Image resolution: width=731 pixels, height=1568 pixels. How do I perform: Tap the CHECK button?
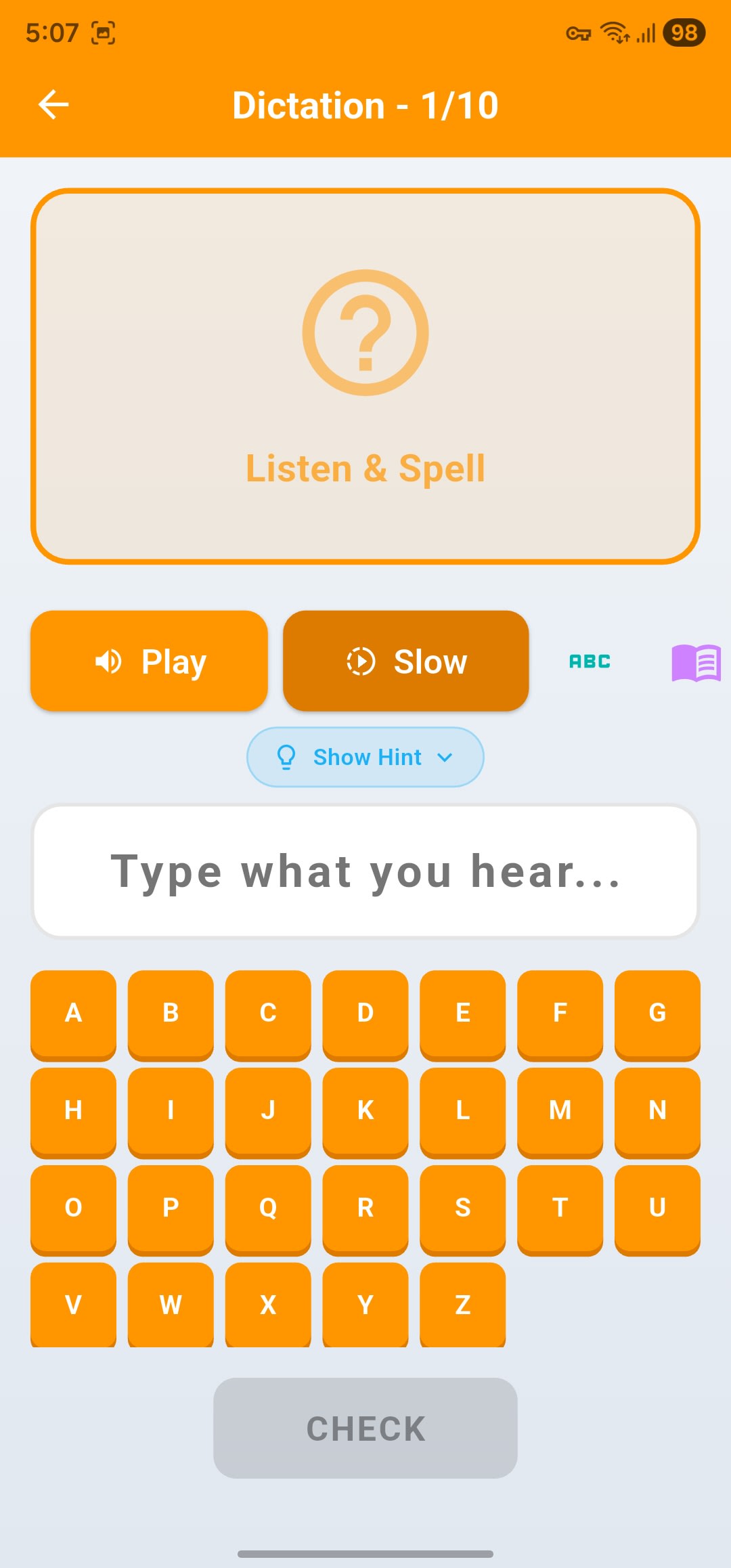tap(365, 1429)
